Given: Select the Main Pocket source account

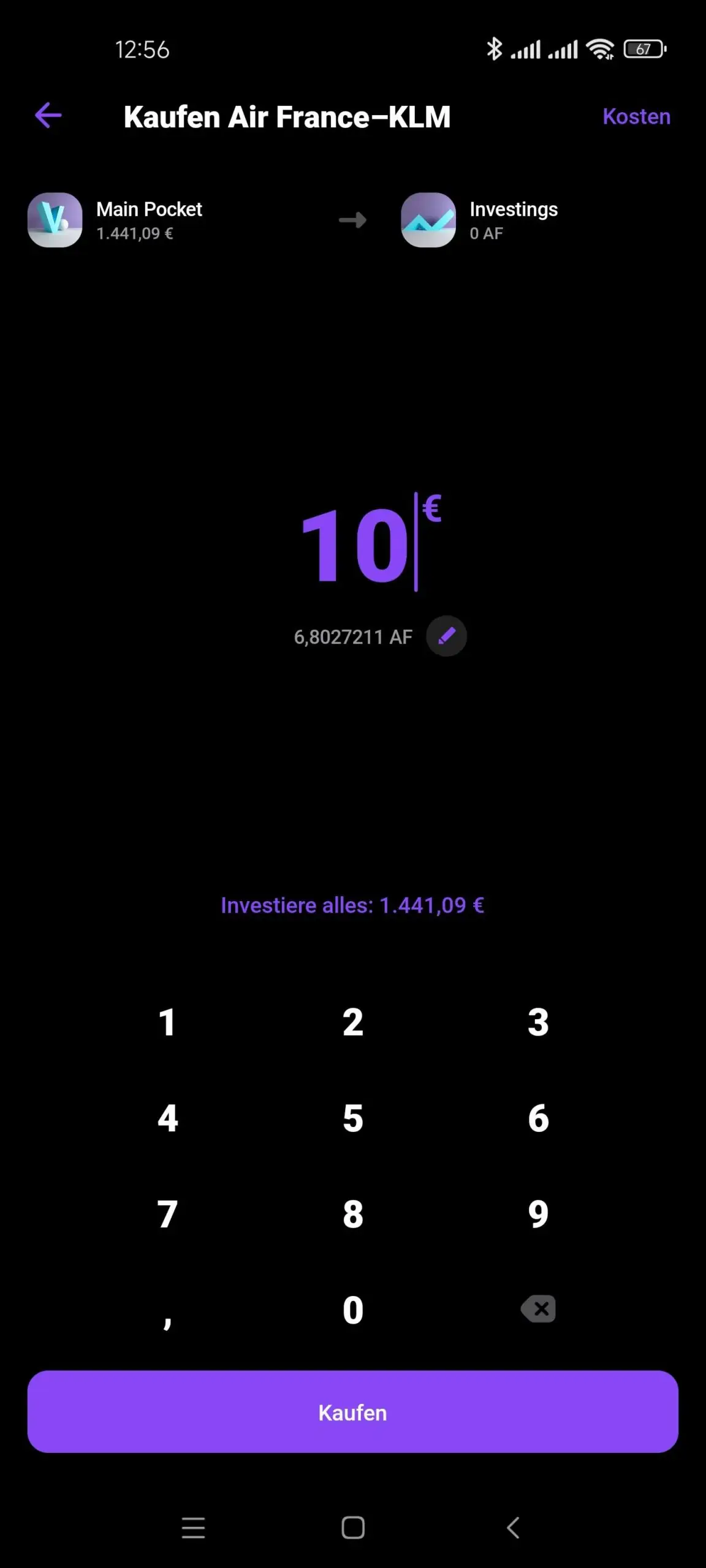Looking at the screenshot, I should 115,220.
